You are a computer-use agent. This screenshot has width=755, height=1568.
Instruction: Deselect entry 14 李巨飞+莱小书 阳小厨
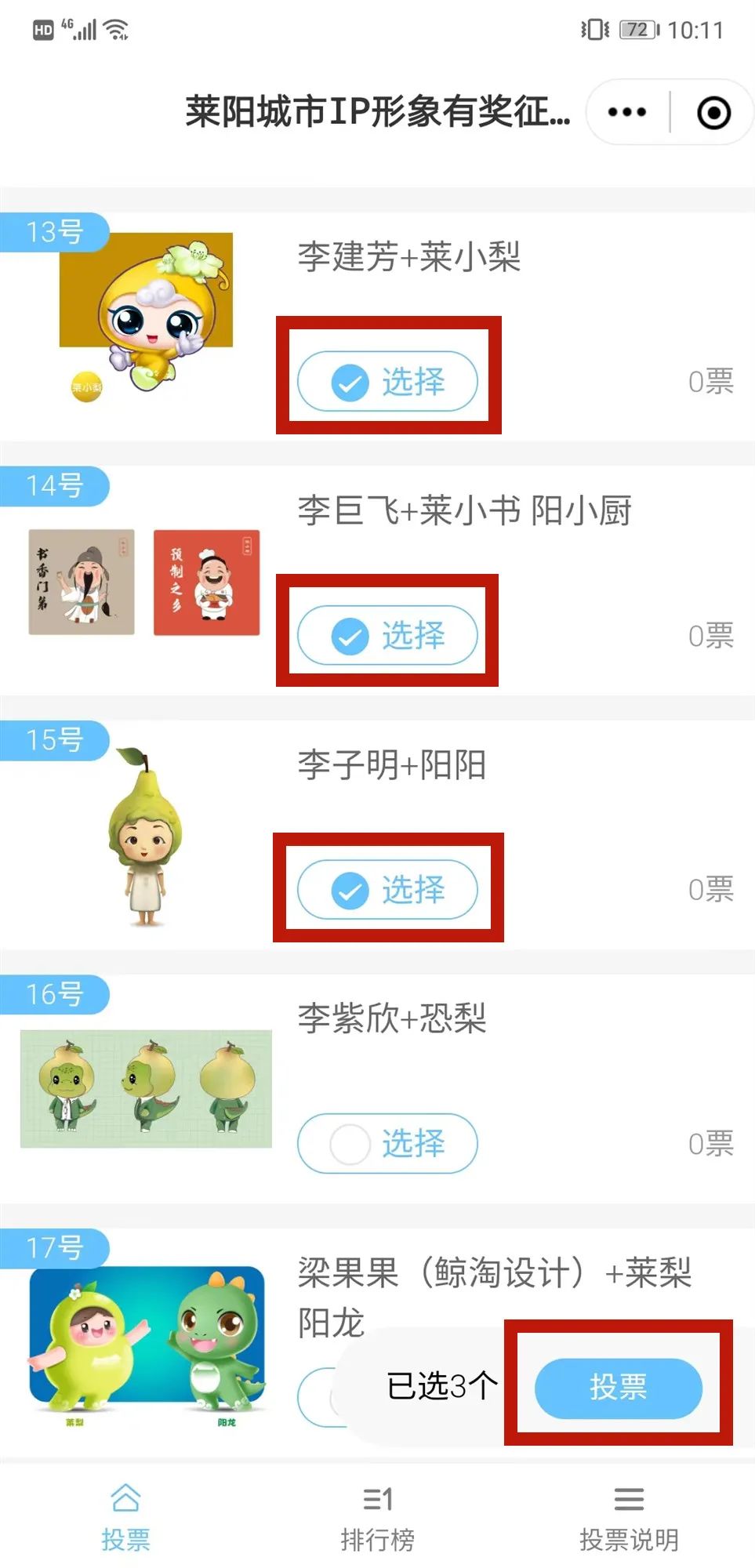pyautogui.click(x=387, y=635)
